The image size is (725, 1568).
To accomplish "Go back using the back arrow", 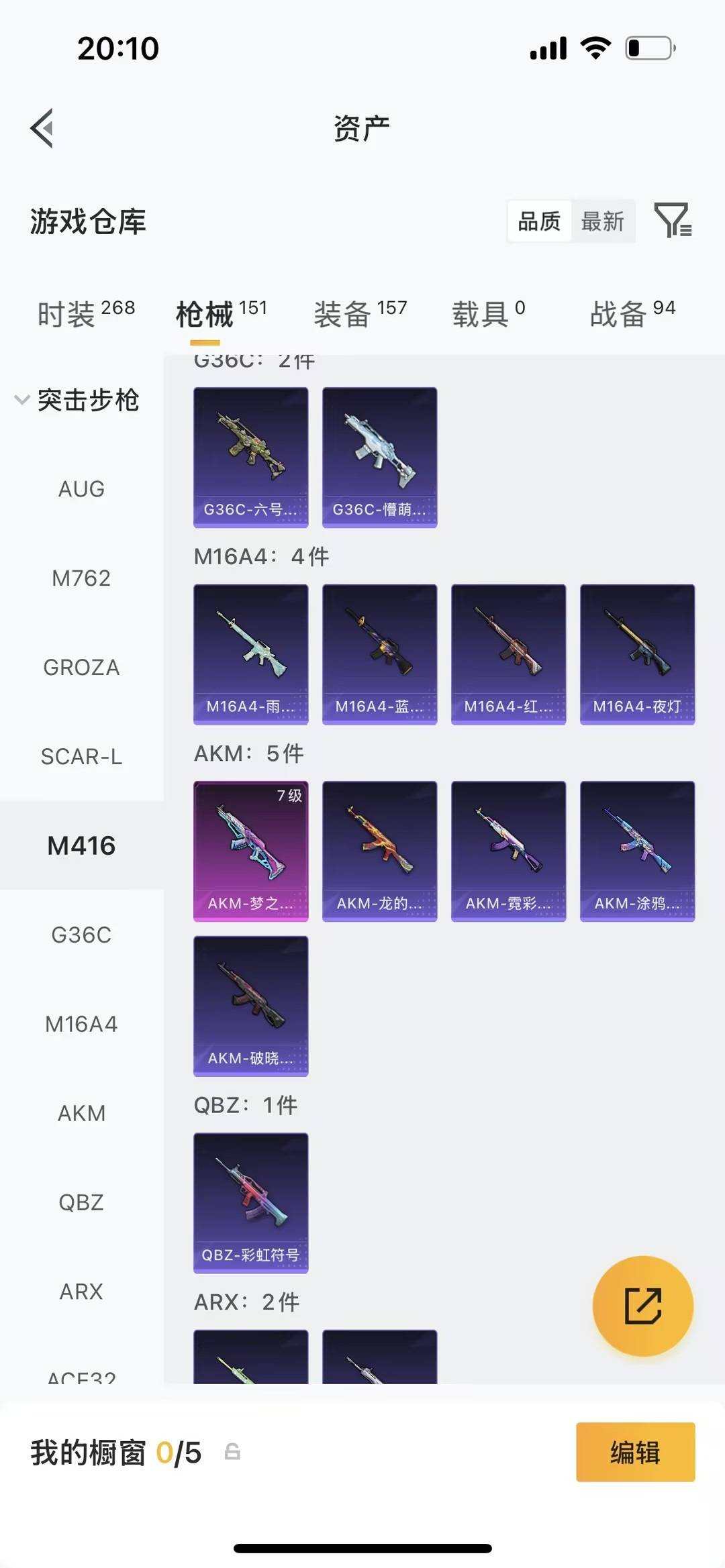I will click(42, 127).
